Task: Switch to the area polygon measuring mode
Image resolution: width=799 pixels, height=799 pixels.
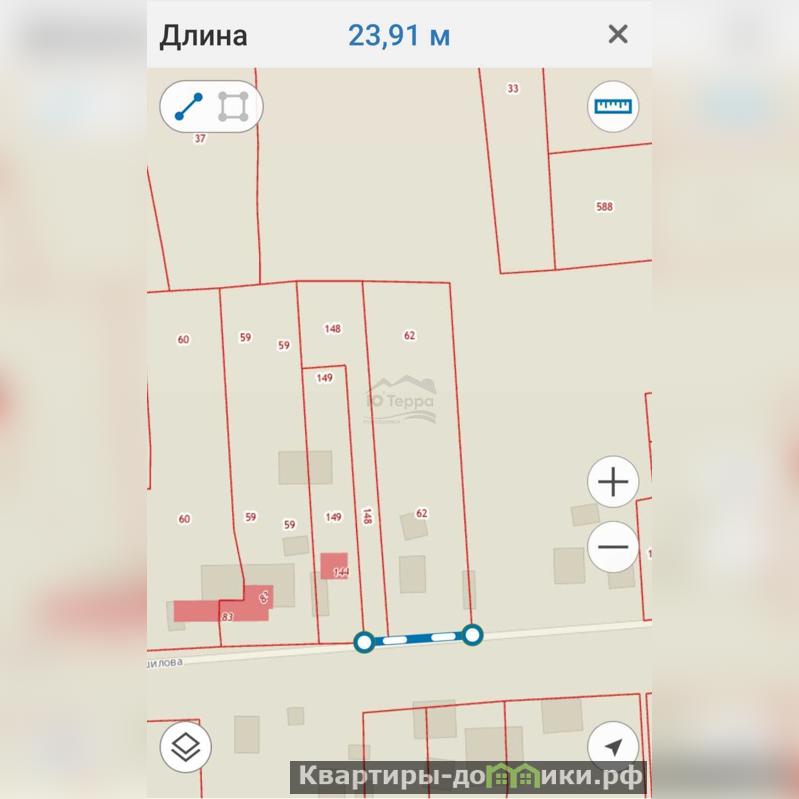Action: [x=234, y=106]
